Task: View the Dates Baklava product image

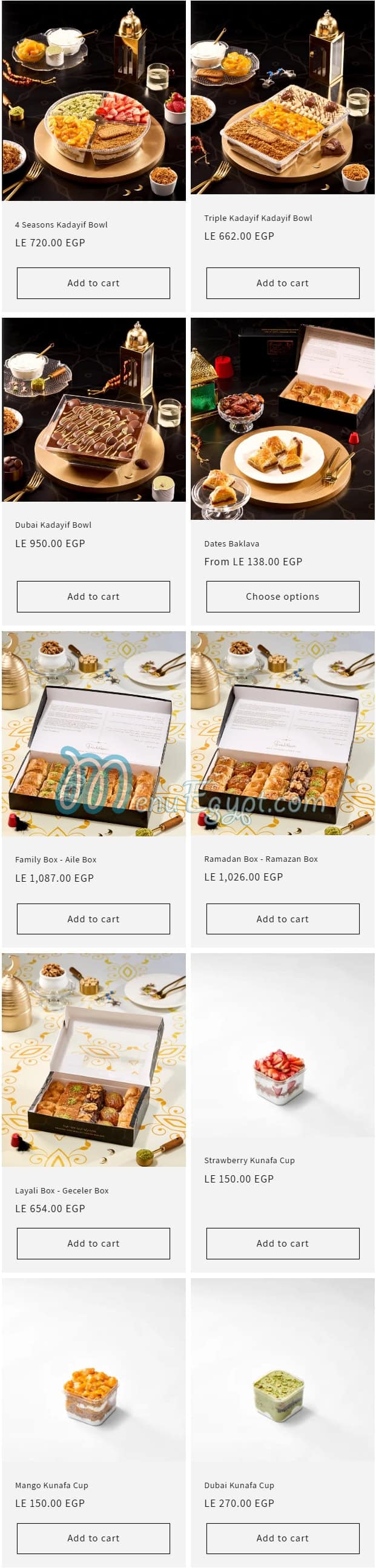Action: (x=282, y=419)
